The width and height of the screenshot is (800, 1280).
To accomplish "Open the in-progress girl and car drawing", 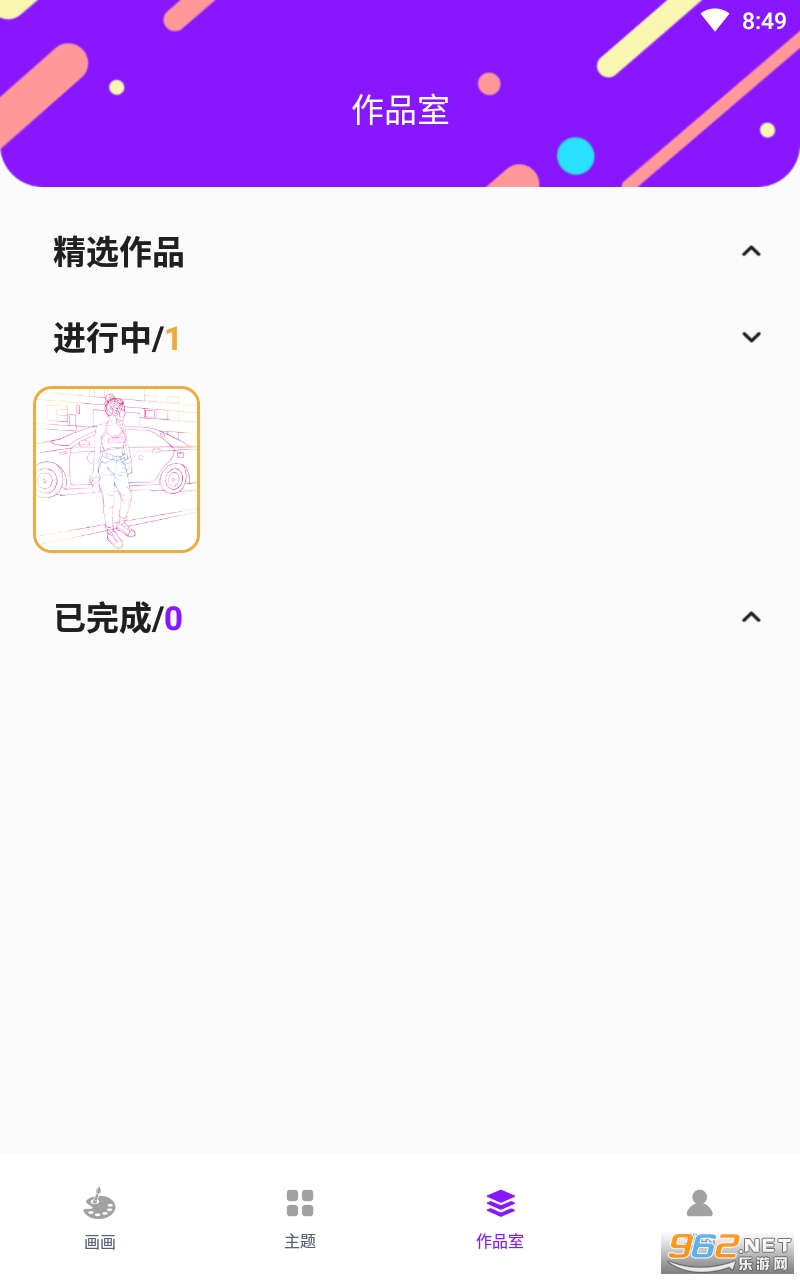I will [117, 470].
